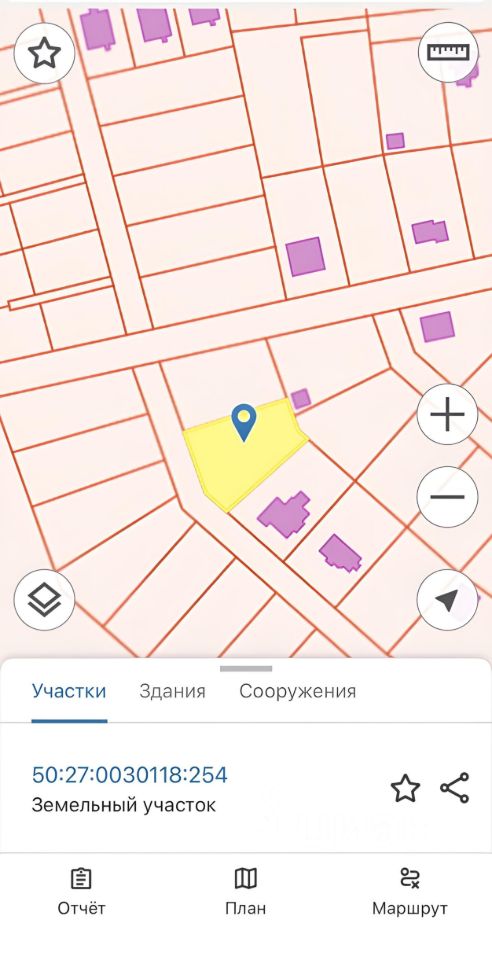Image resolution: width=492 pixels, height=960 pixels.
Task: Switch to the Сооружения tab
Action: point(297,691)
